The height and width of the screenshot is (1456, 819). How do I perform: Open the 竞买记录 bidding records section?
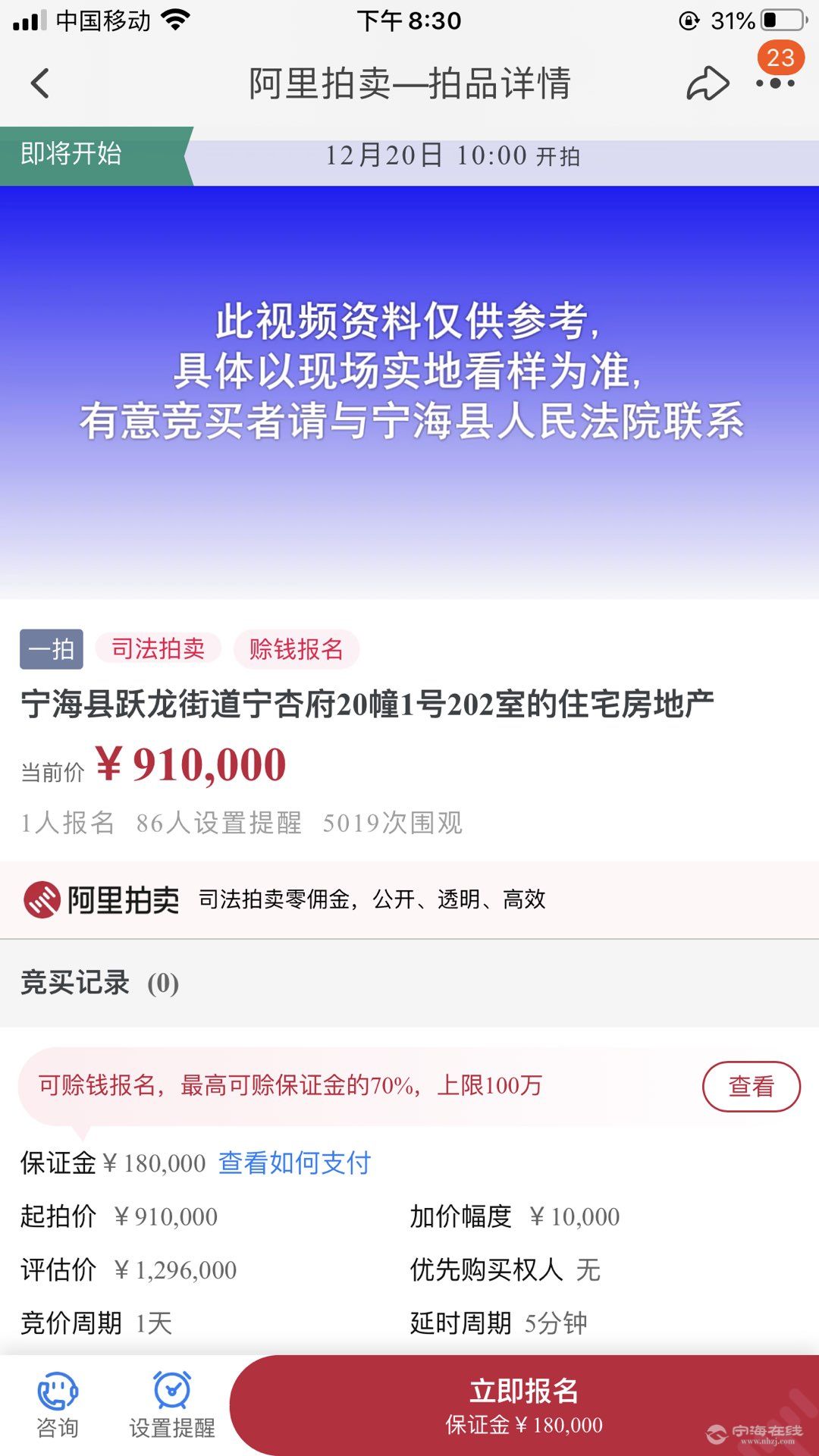coord(99,983)
